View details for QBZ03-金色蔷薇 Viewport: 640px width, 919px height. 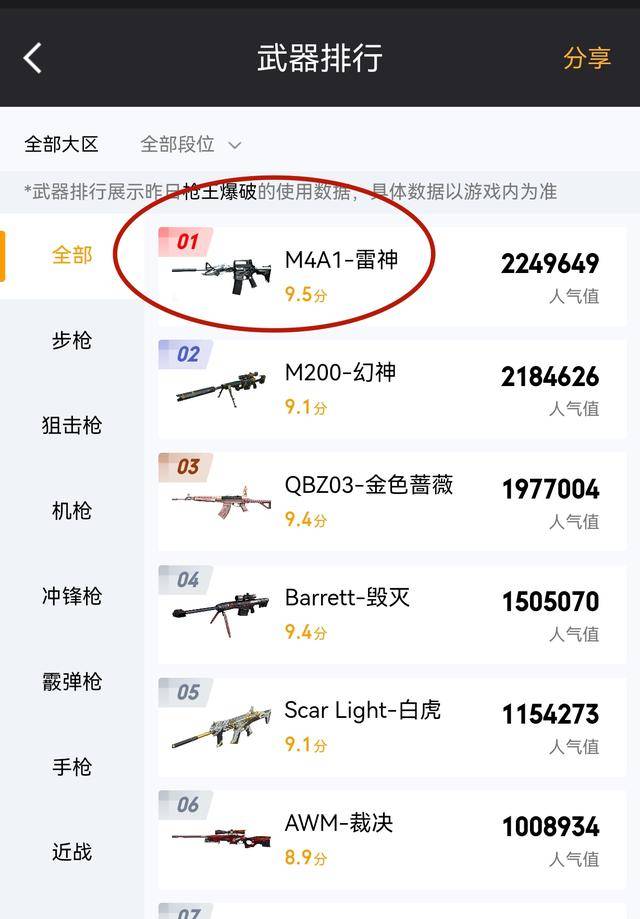pyautogui.click(x=392, y=502)
